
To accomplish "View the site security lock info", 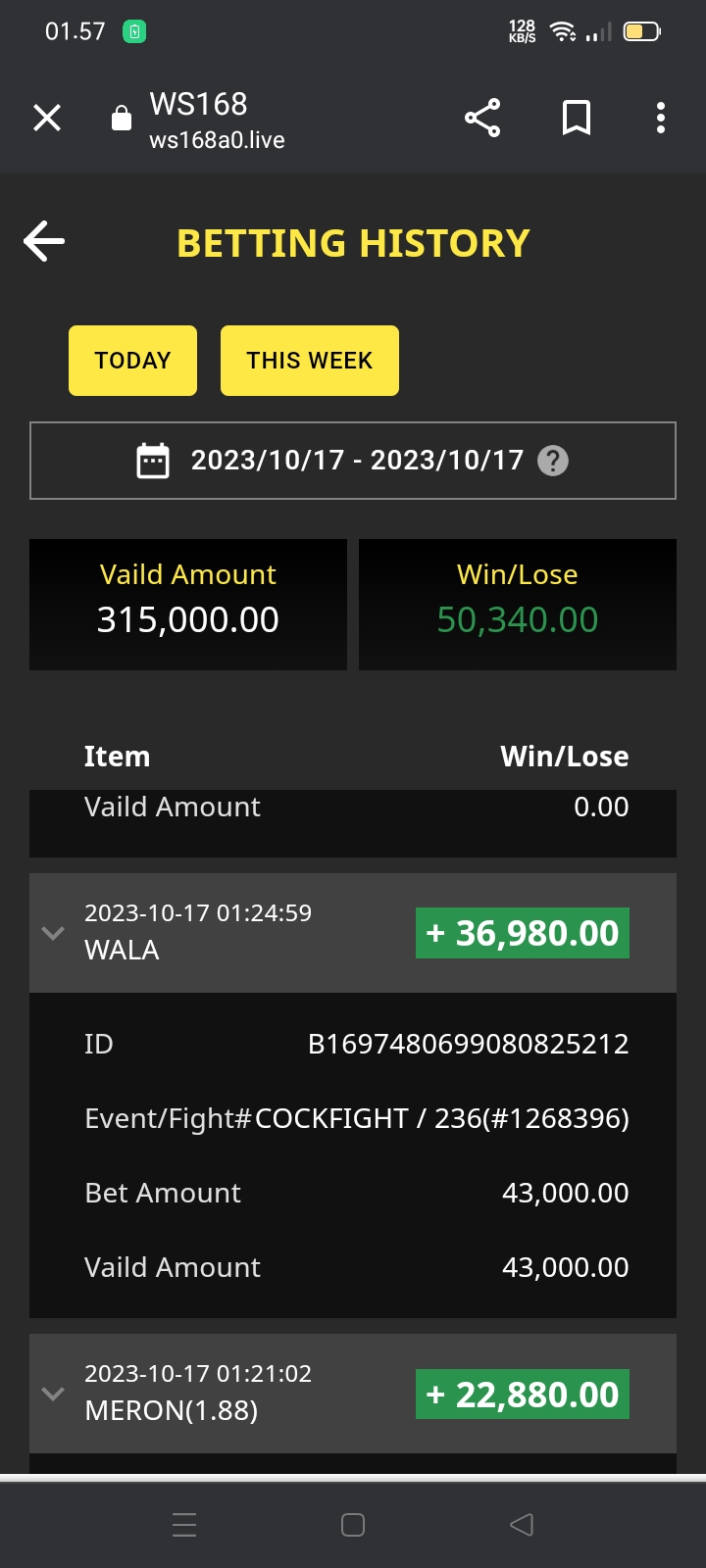I will click(122, 119).
